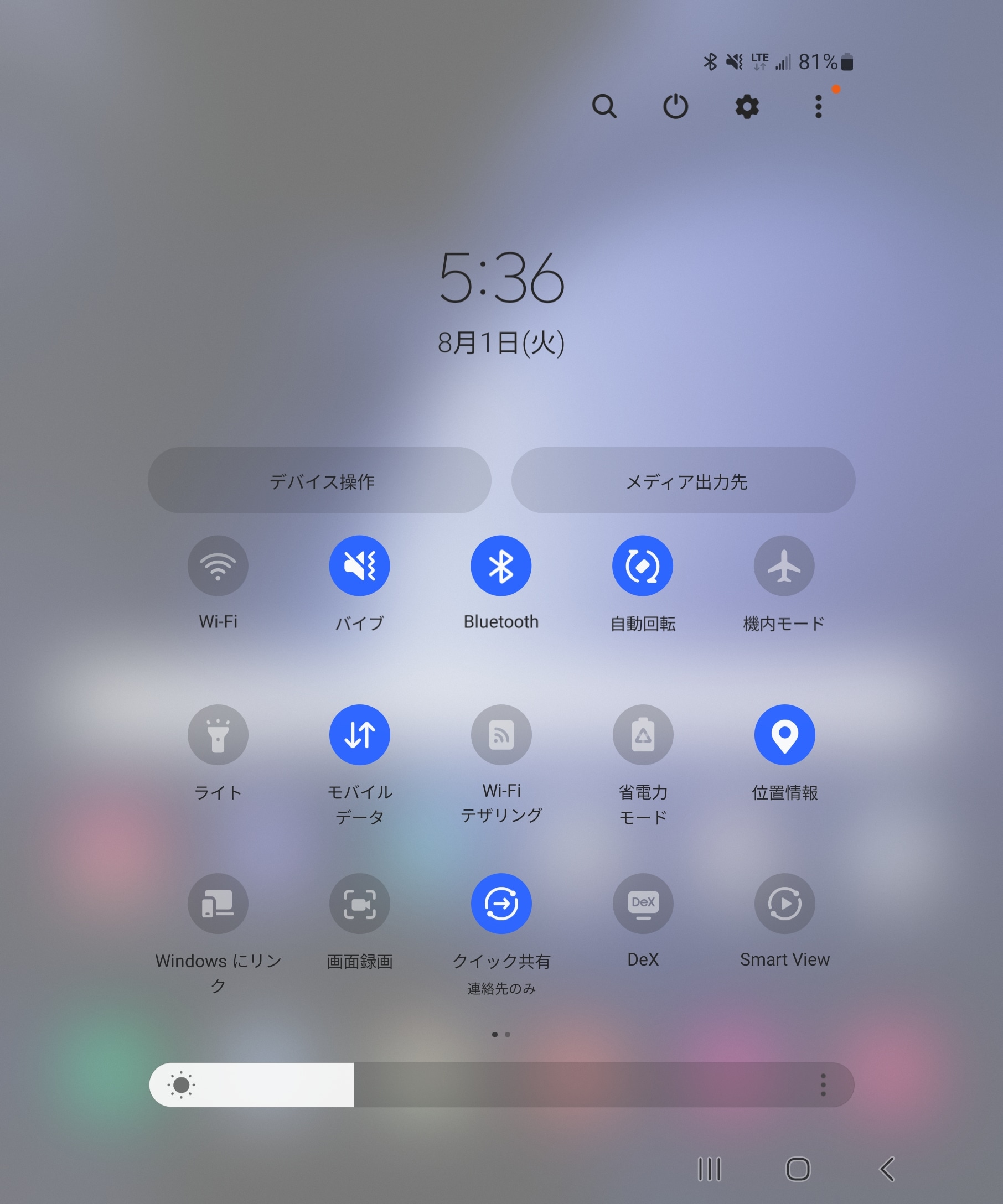The image size is (1003, 1204).
Task: Open the quick panel search
Action: point(604,107)
